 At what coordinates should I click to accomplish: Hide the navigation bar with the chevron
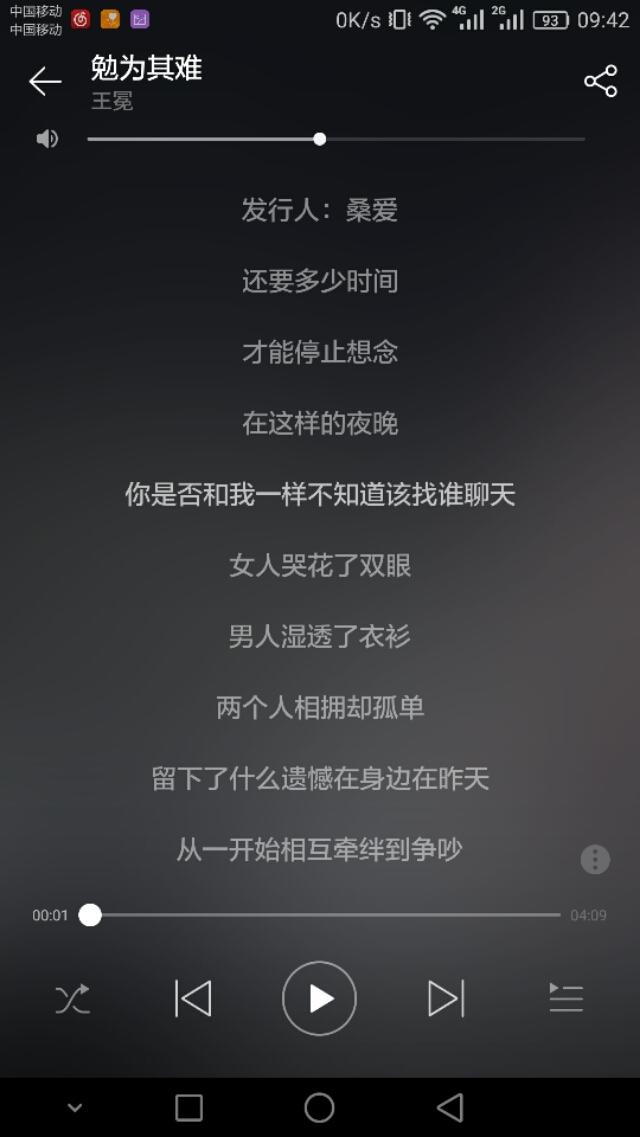[x=74, y=1107]
